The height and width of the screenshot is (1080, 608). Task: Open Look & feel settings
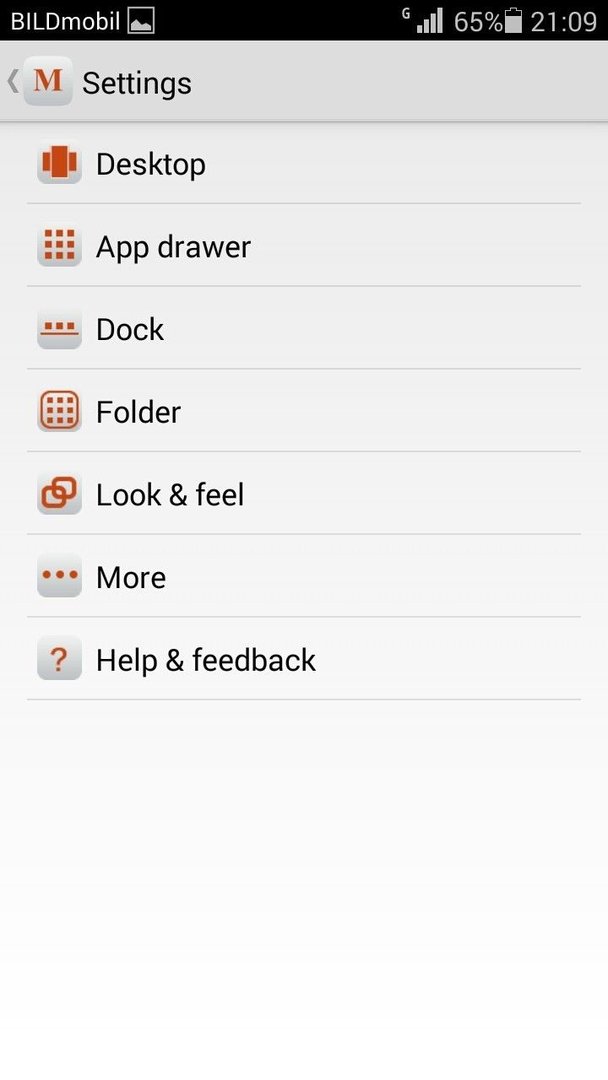[304, 493]
